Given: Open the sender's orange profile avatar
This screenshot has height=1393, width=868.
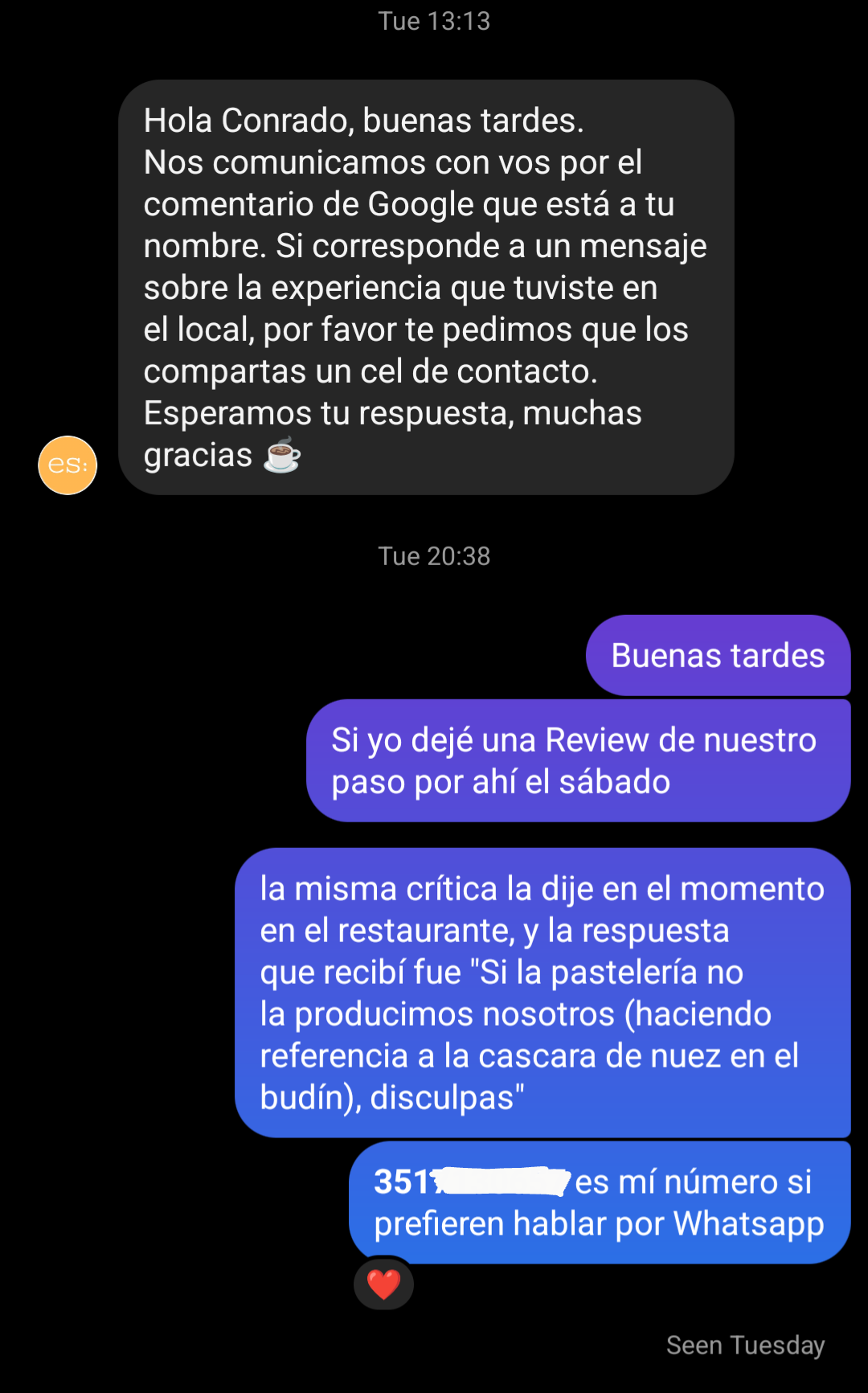Looking at the screenshot, I should pyautogui.click(x=68, y=465).
